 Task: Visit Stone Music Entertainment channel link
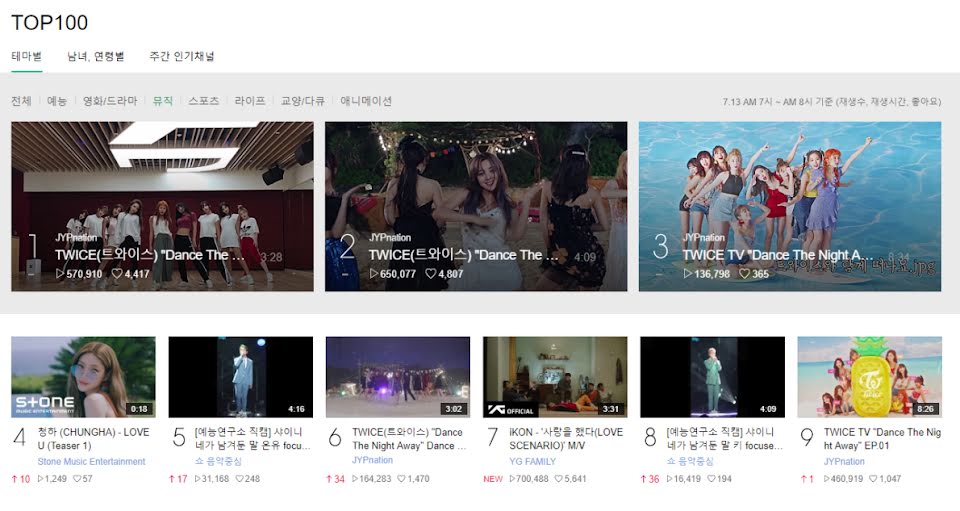91,461
